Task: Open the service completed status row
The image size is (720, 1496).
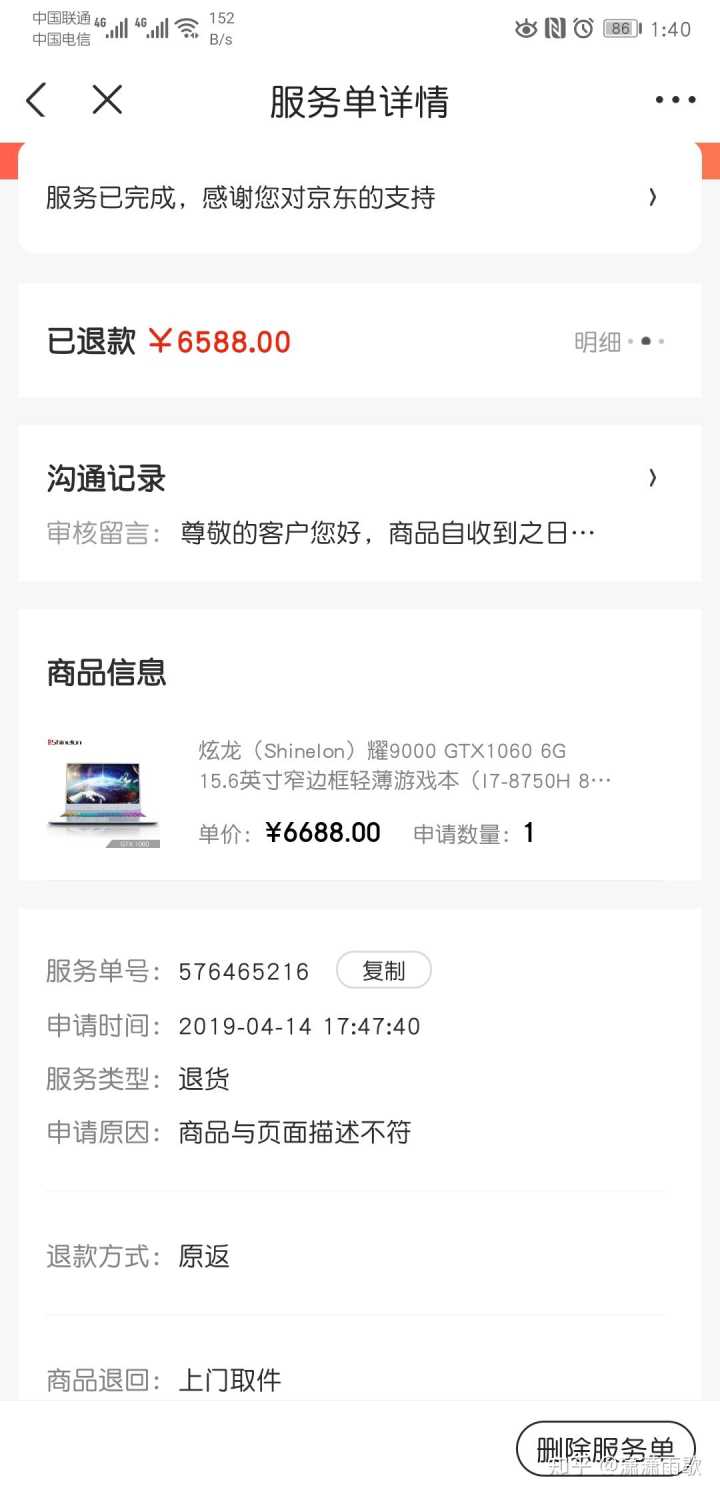Action: click(359, 197)
